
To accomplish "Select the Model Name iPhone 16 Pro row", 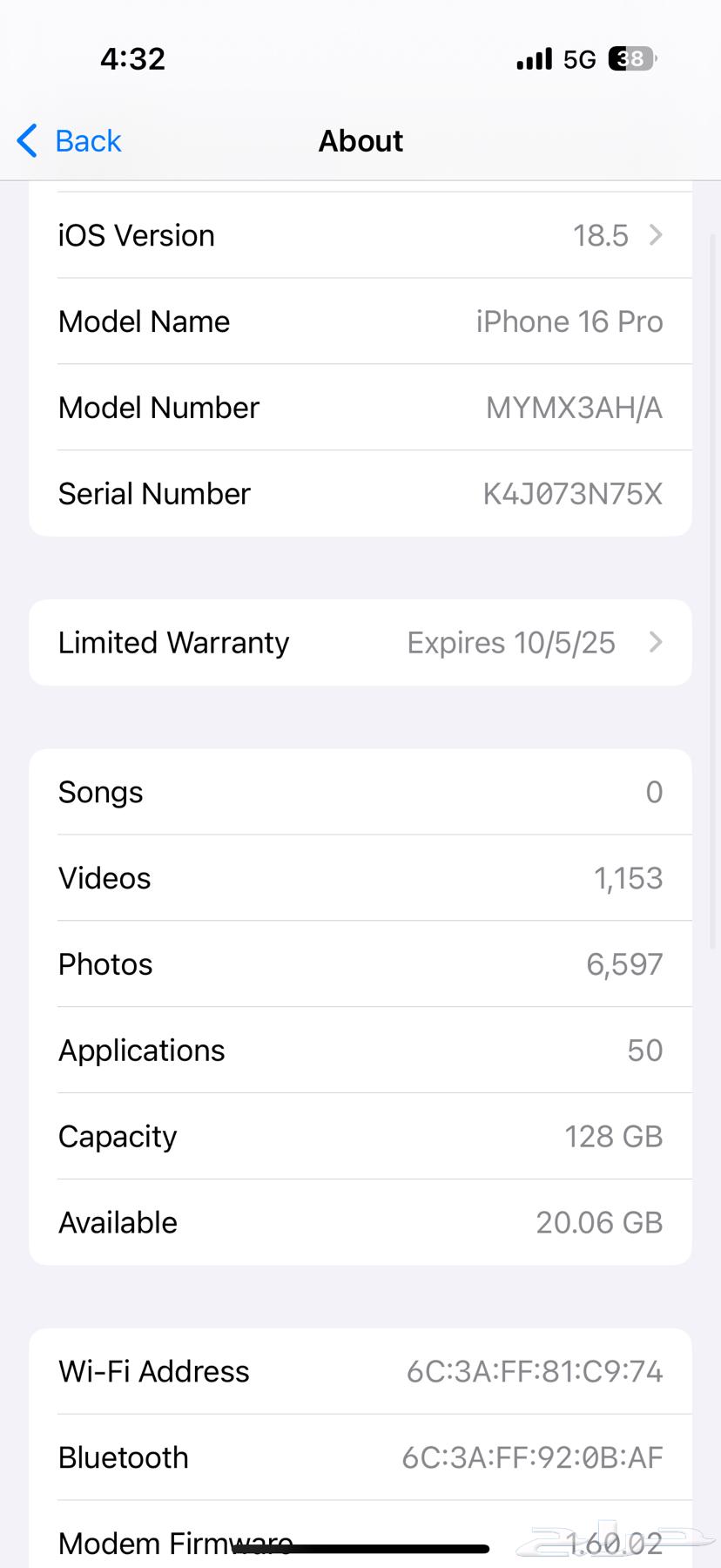I will pyautogui.click(x=360, y=321).
